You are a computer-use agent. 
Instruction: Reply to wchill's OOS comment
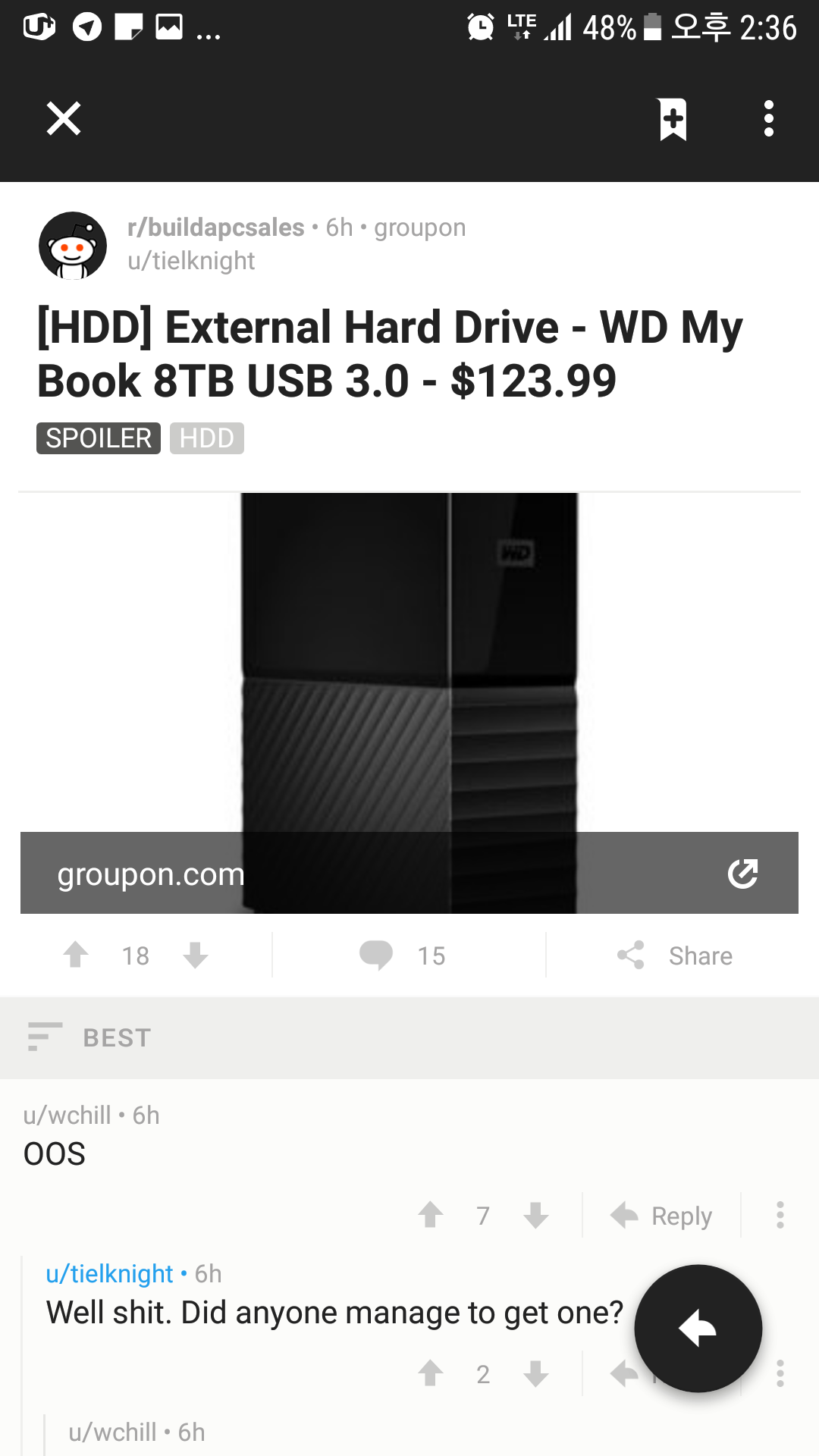coord(661,1216)
